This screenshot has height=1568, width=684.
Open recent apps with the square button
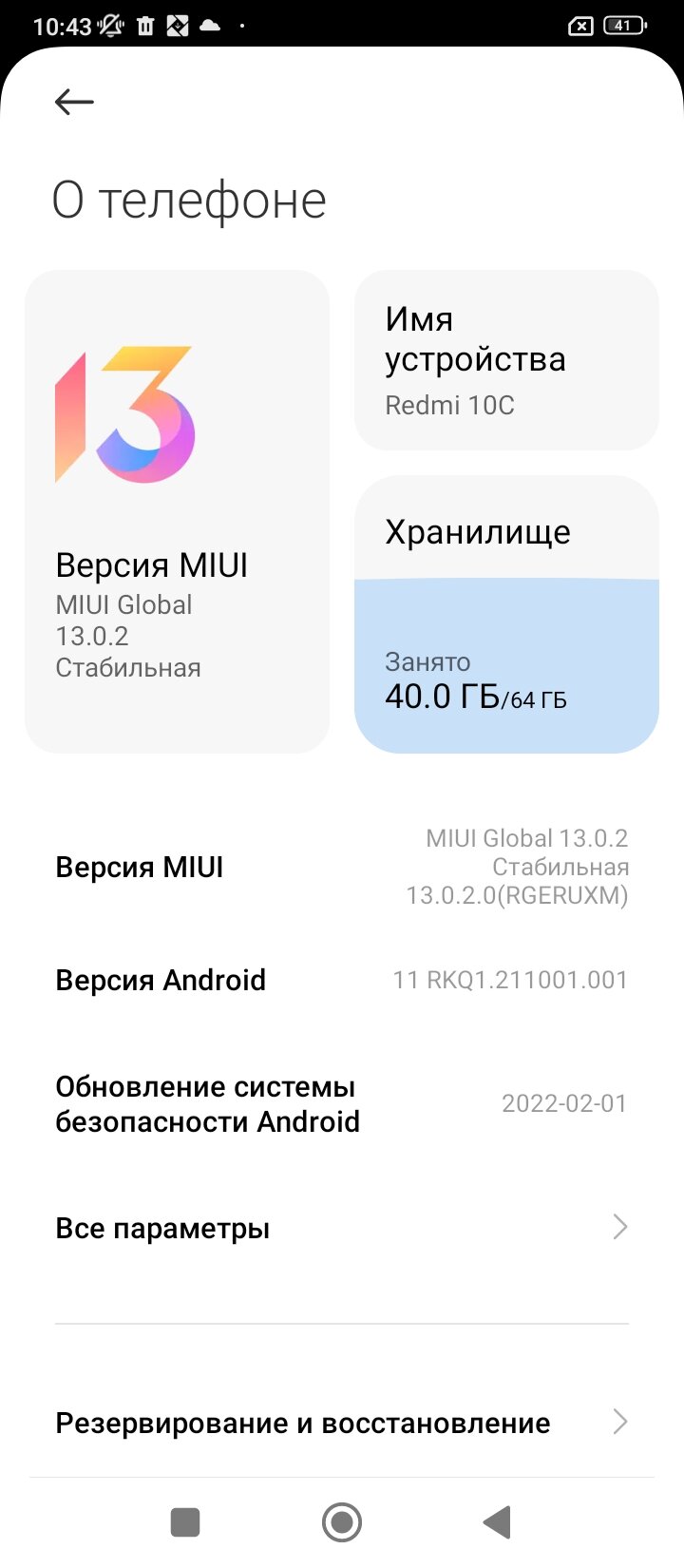click(x=185, y=1522)
